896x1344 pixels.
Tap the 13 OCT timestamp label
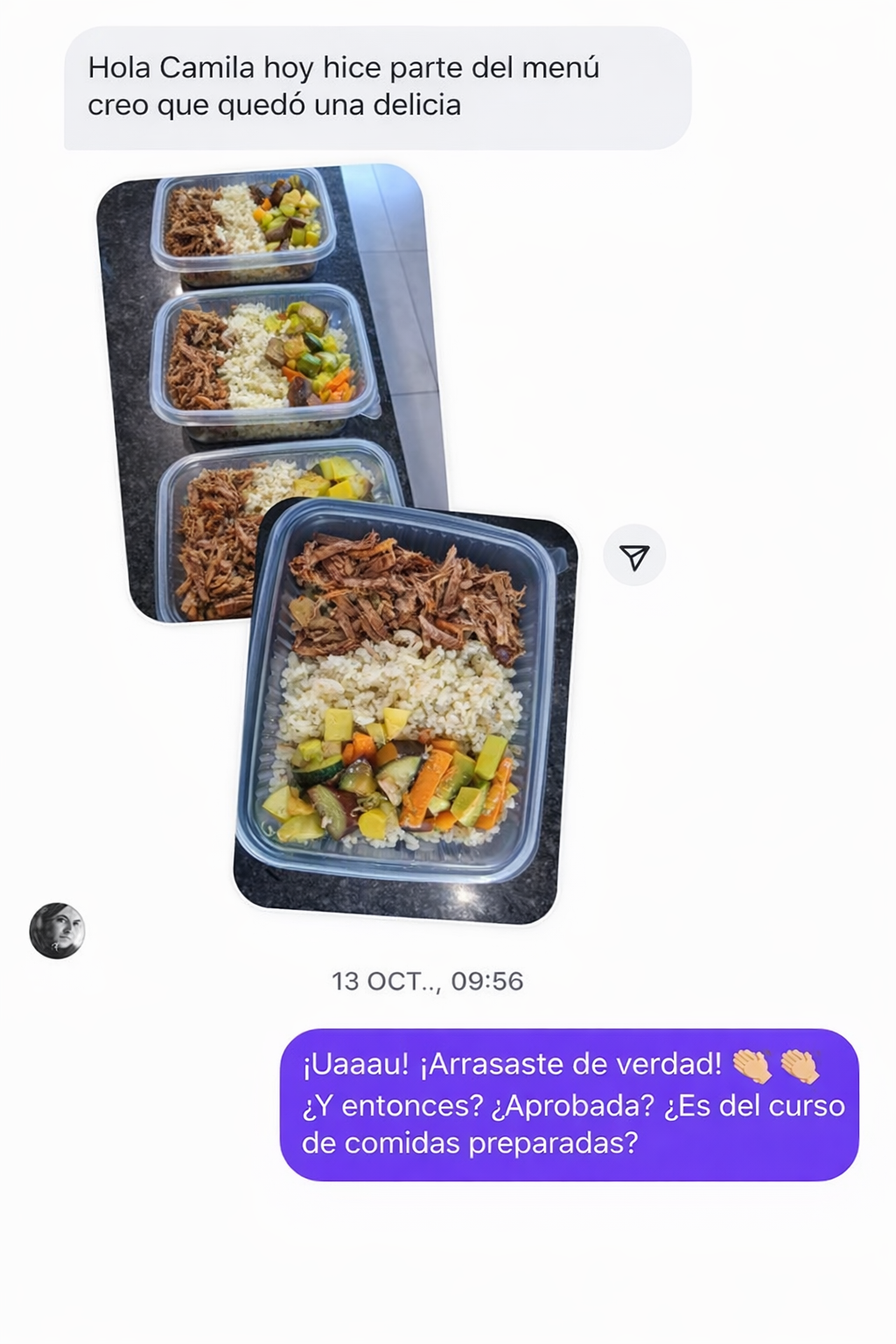pos(431,982)
